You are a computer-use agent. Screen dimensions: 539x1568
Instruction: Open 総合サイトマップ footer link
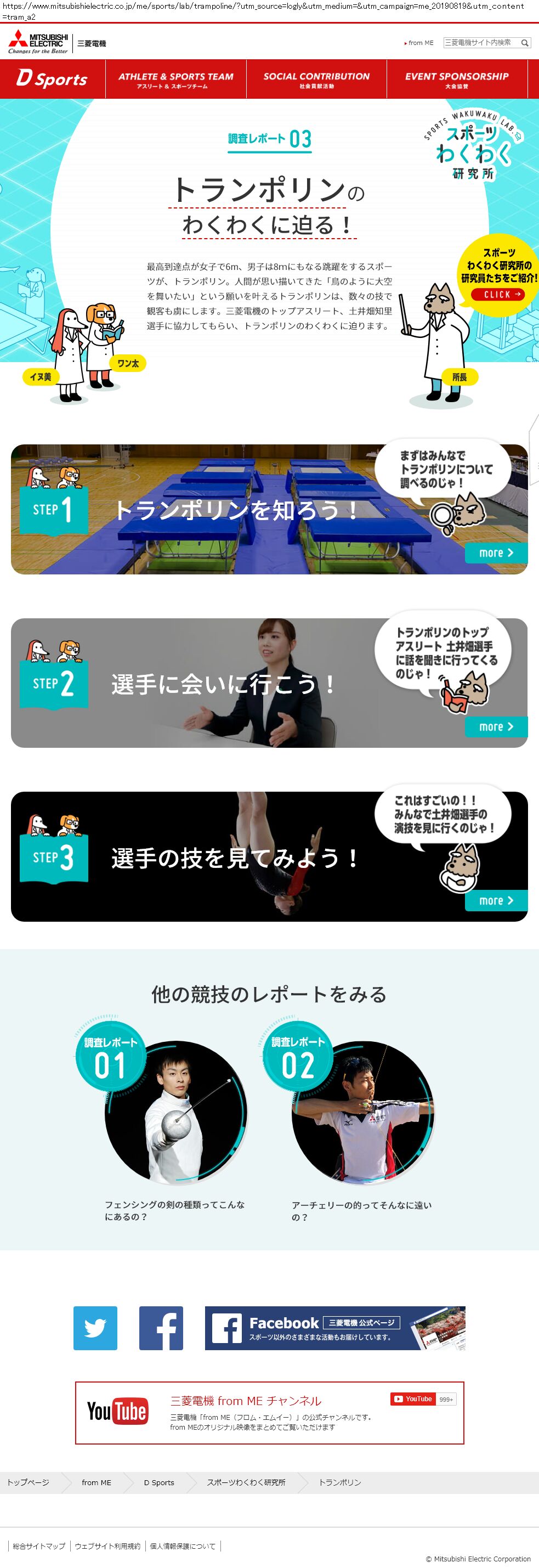click(39, 1546)
